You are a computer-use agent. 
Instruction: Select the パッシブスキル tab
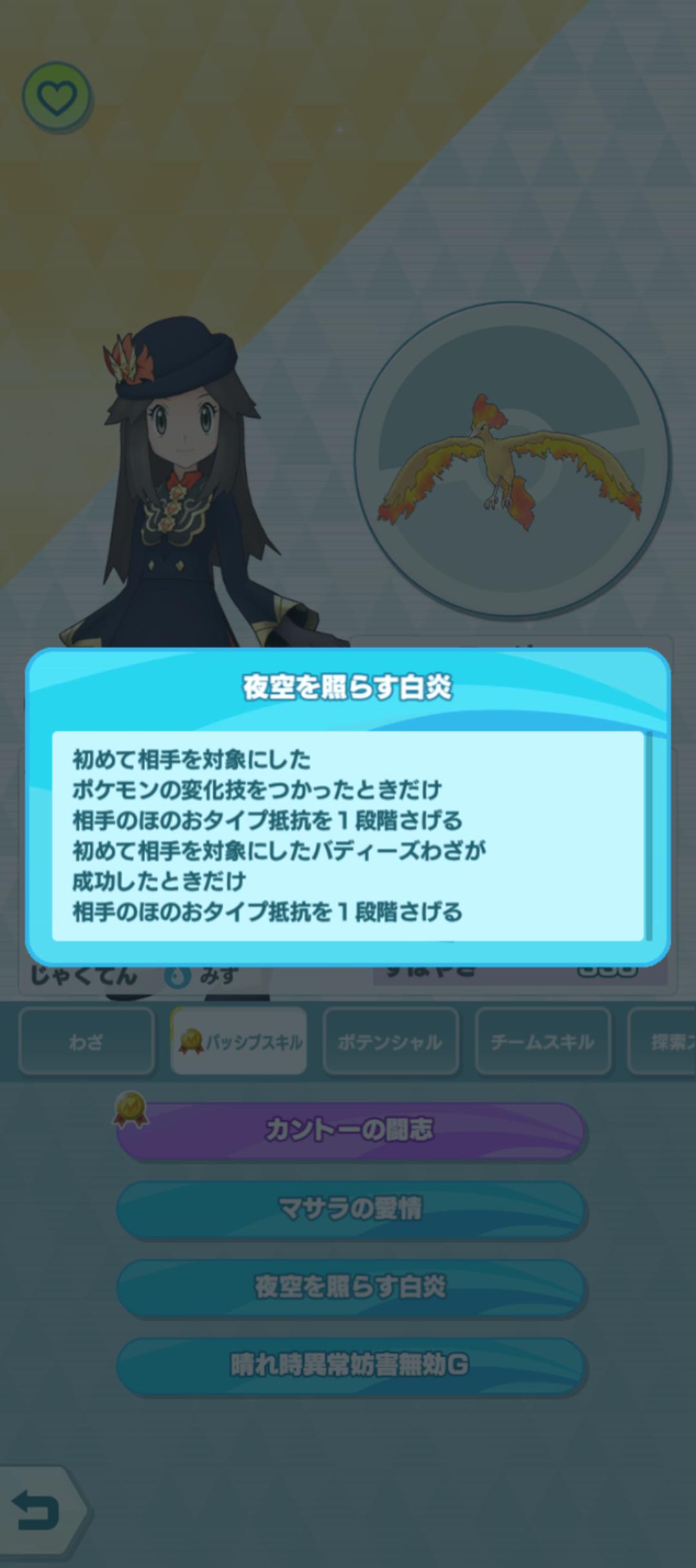point(239,1041)
